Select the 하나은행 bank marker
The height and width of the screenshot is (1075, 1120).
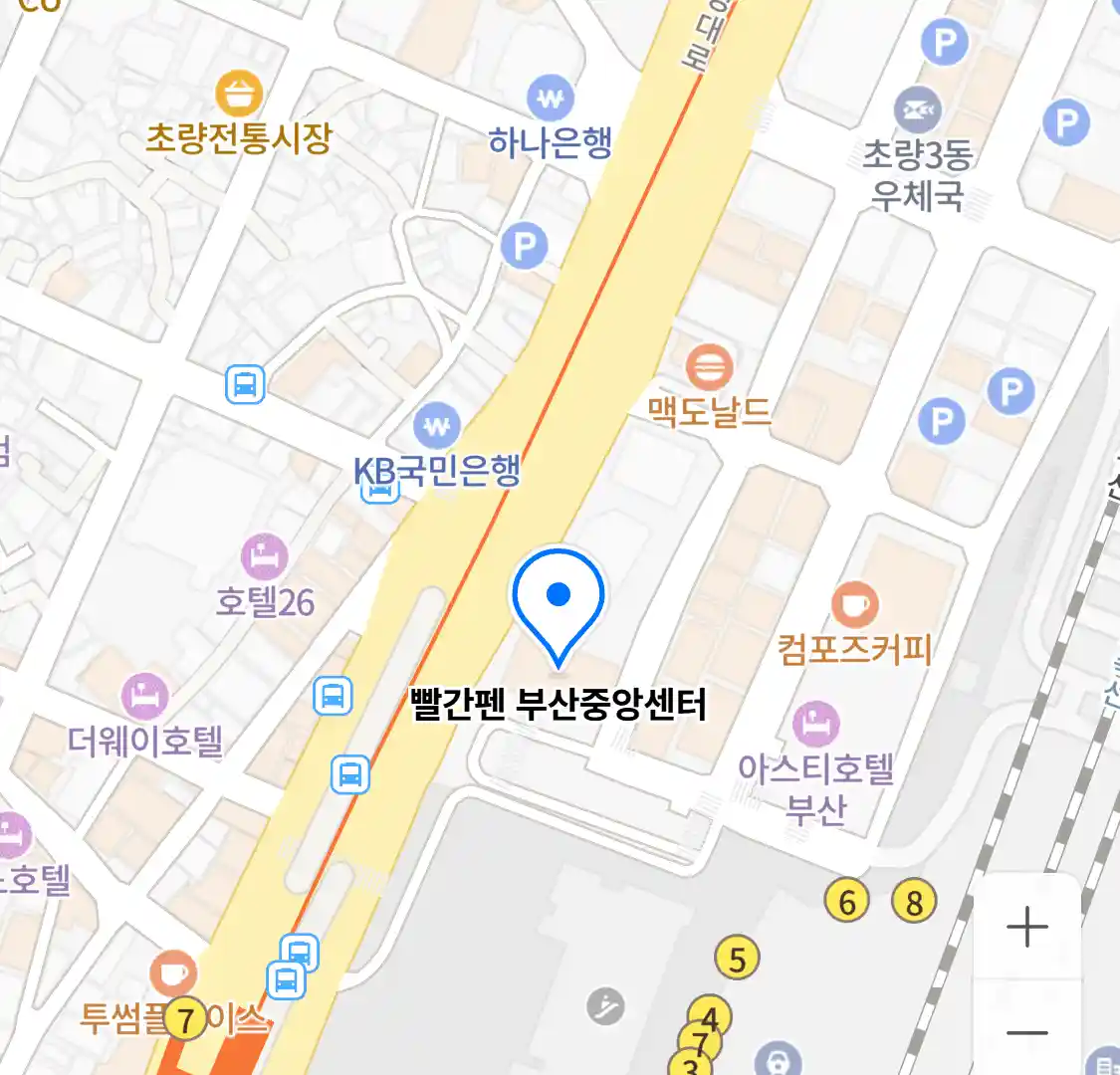point(550,100)
